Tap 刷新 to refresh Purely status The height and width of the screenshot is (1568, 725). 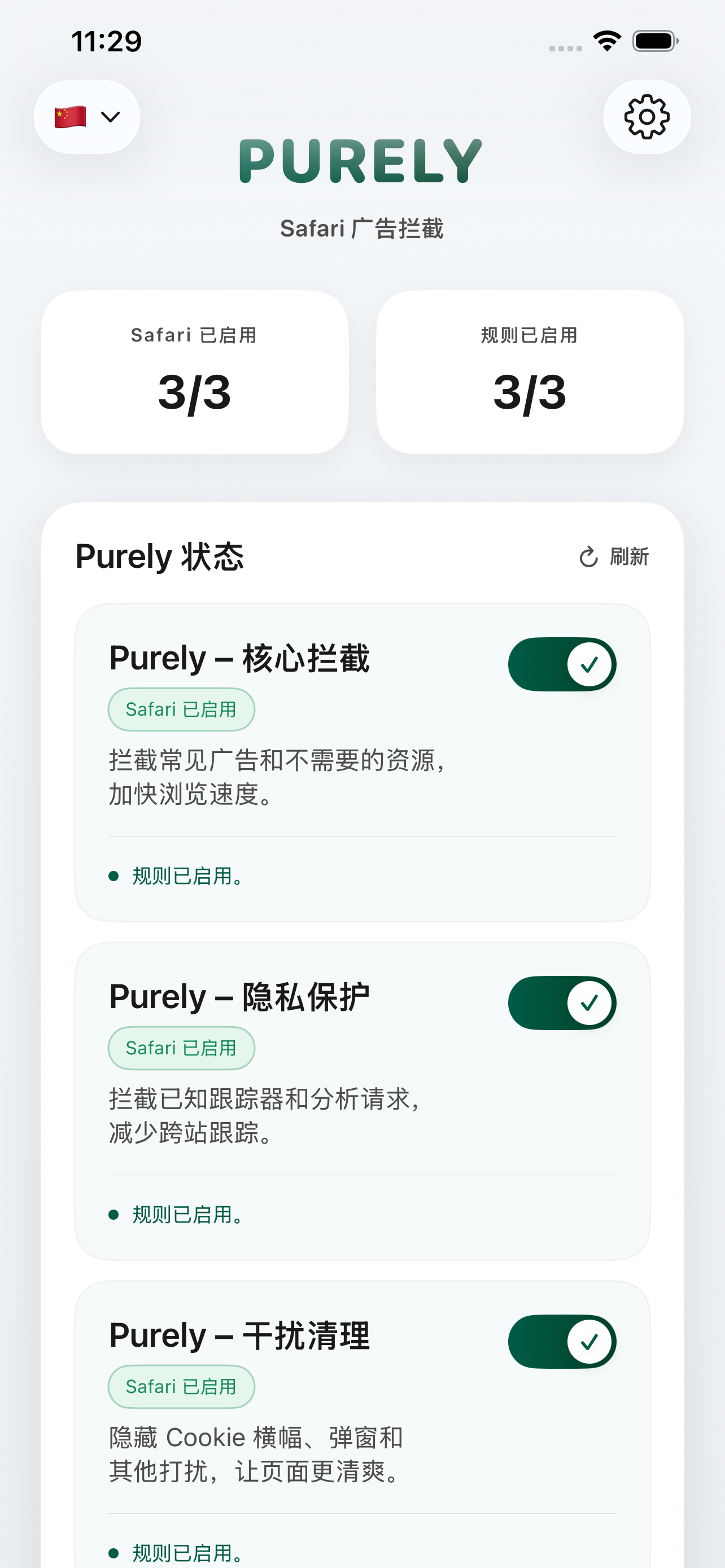click(x=614, y=557)
